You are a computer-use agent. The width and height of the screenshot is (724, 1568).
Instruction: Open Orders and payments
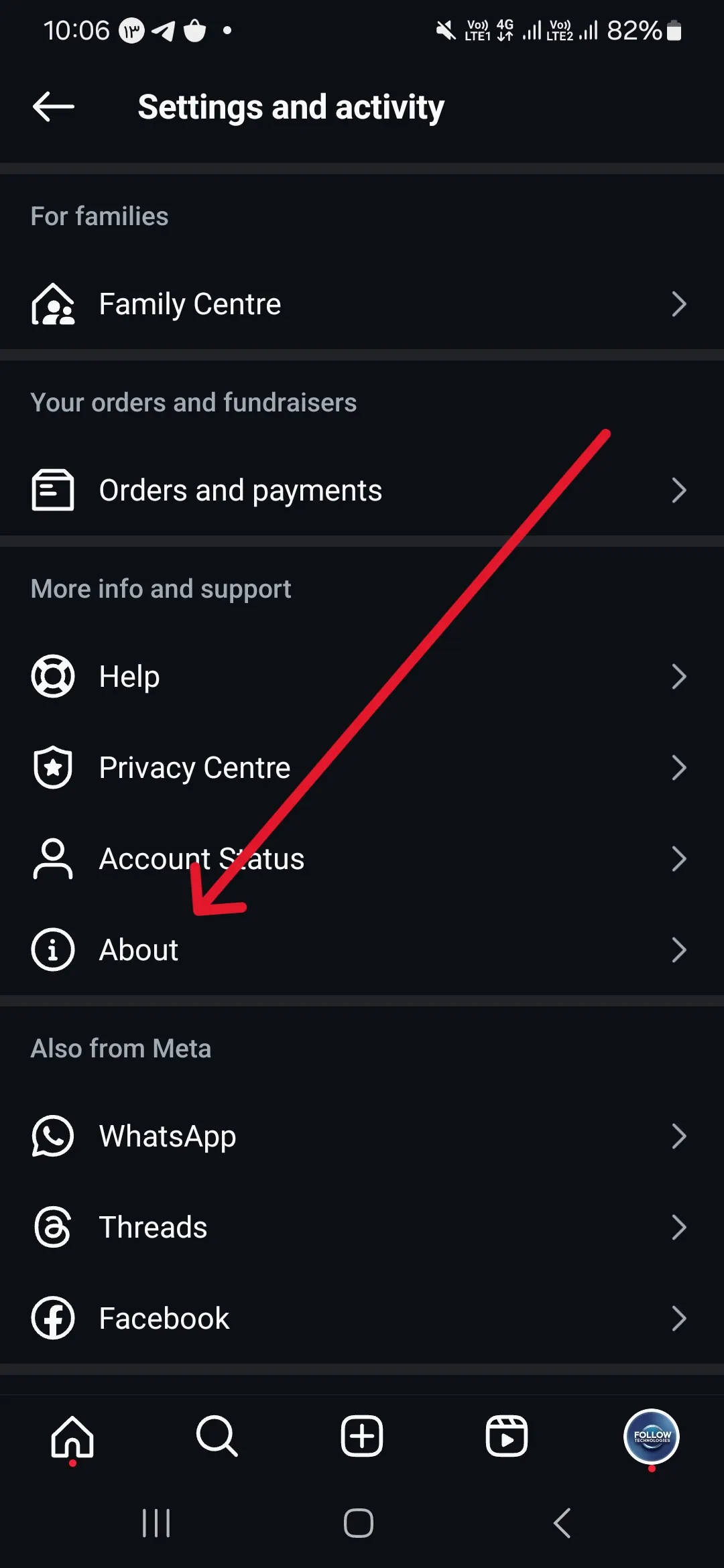click(362, 491)
